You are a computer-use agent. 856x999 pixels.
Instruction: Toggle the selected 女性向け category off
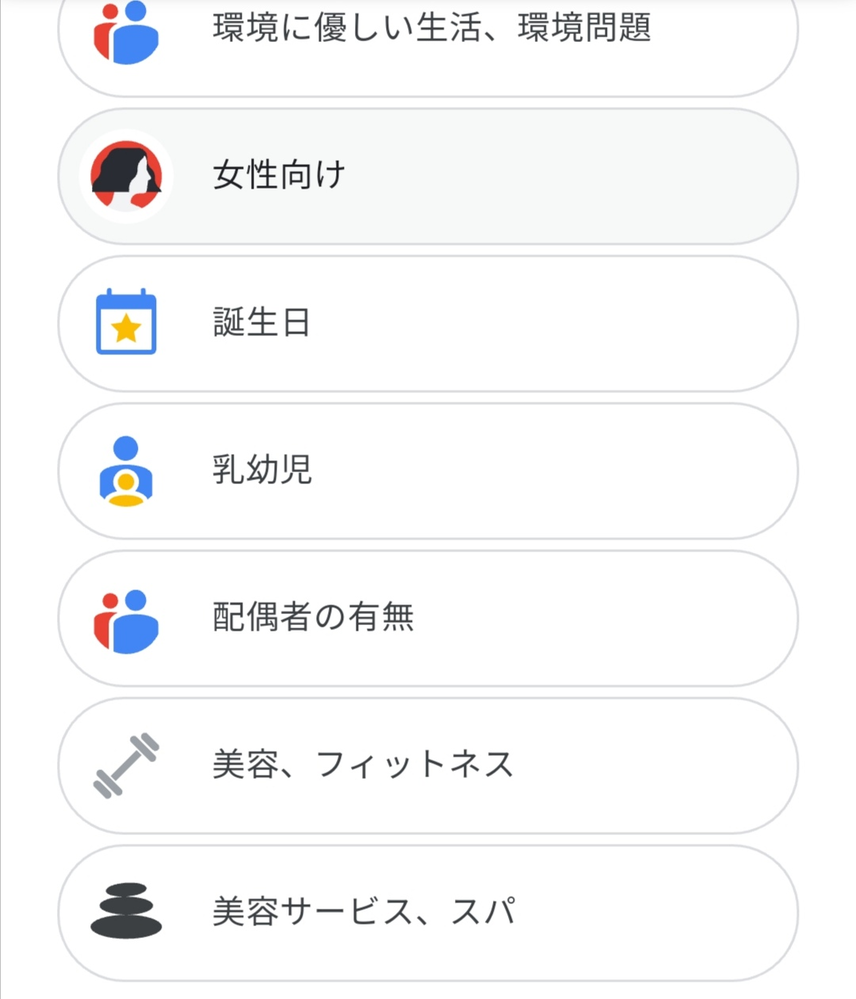coord(428,176)
